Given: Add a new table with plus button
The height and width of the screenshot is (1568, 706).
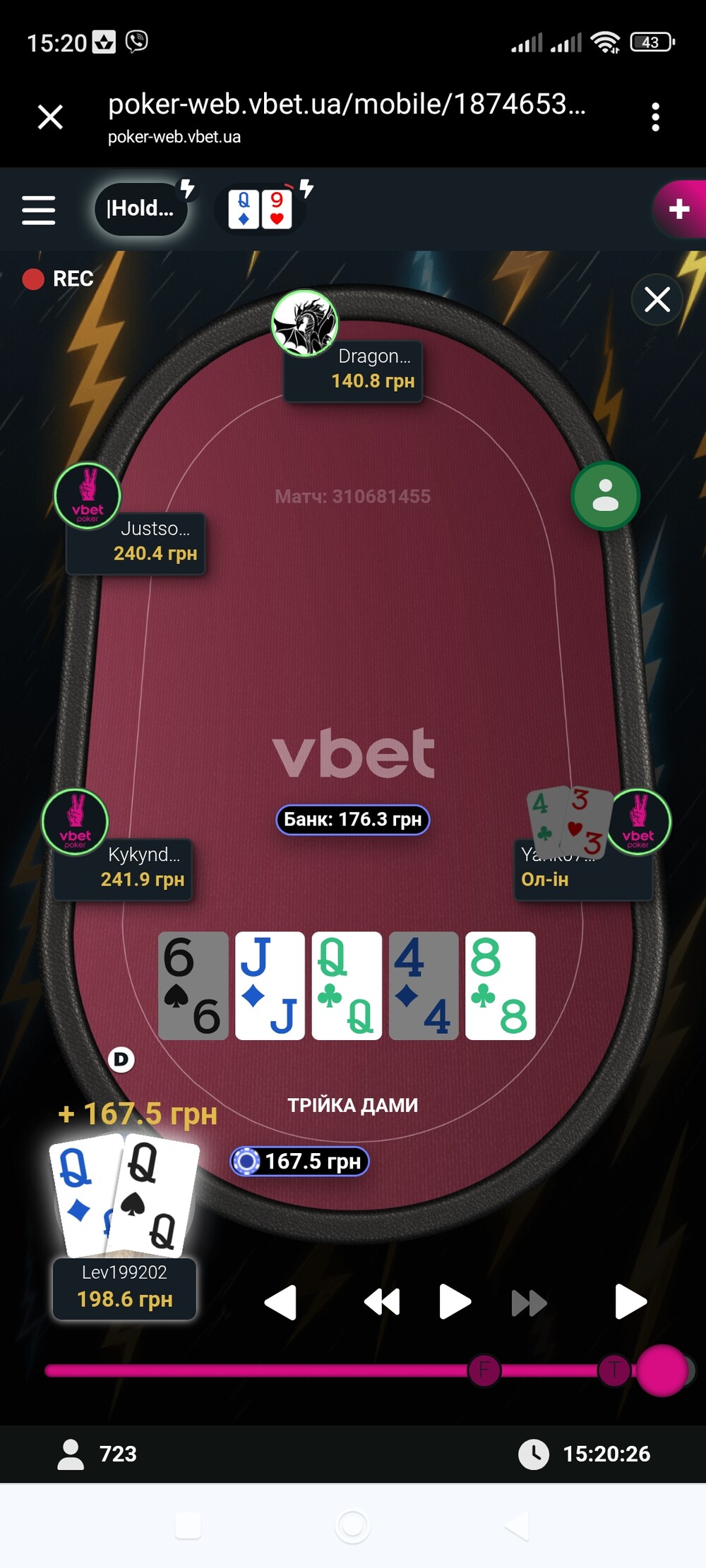Looking at the screenshot, I should pos(679,209).
